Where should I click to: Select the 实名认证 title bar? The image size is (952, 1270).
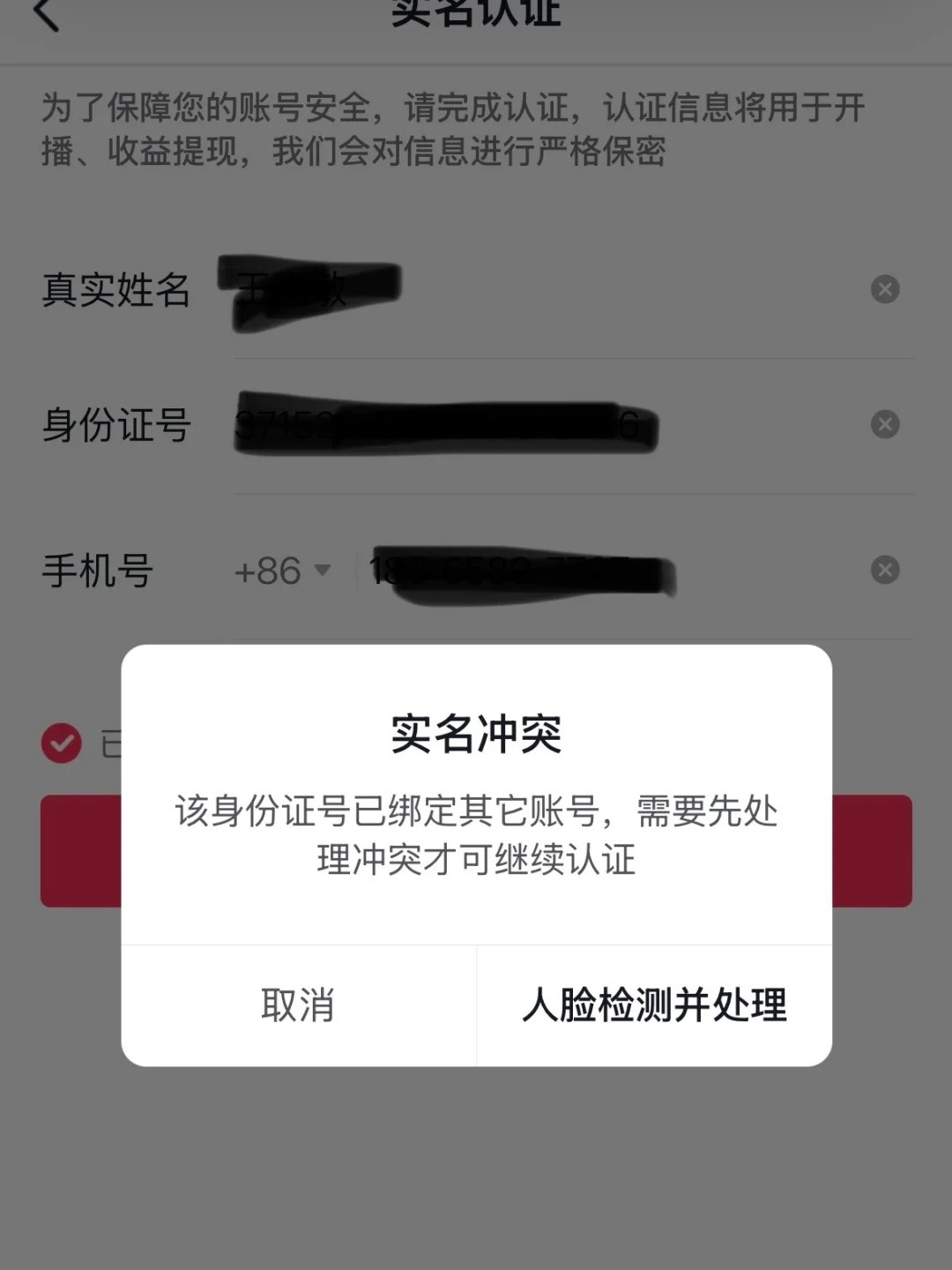[x=476, y=13]
